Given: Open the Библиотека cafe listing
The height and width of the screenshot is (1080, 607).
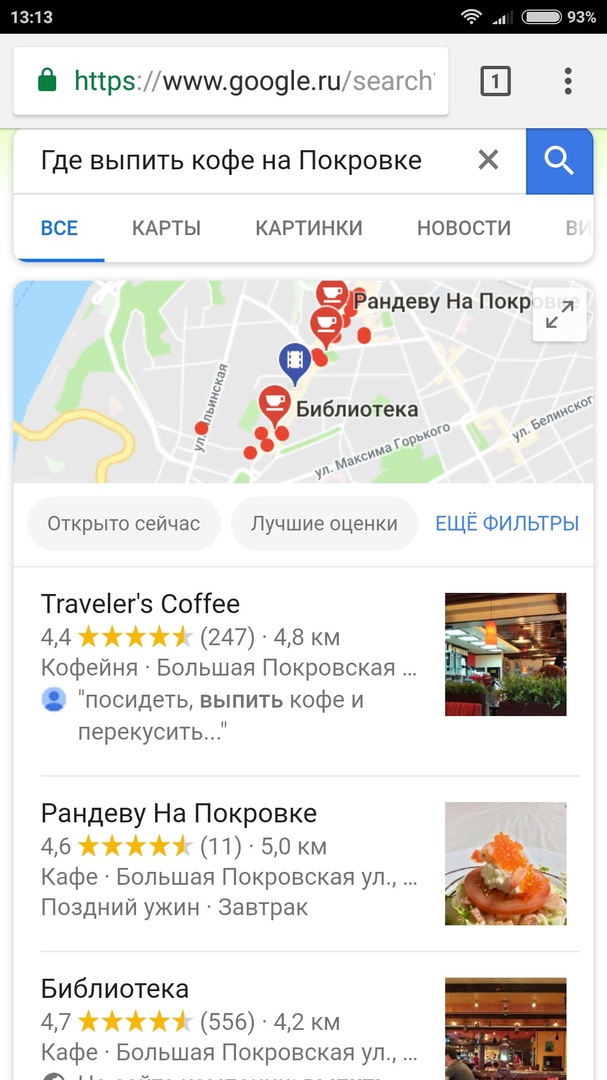Looking at the screenshot, I should click(x=115, y=989).
